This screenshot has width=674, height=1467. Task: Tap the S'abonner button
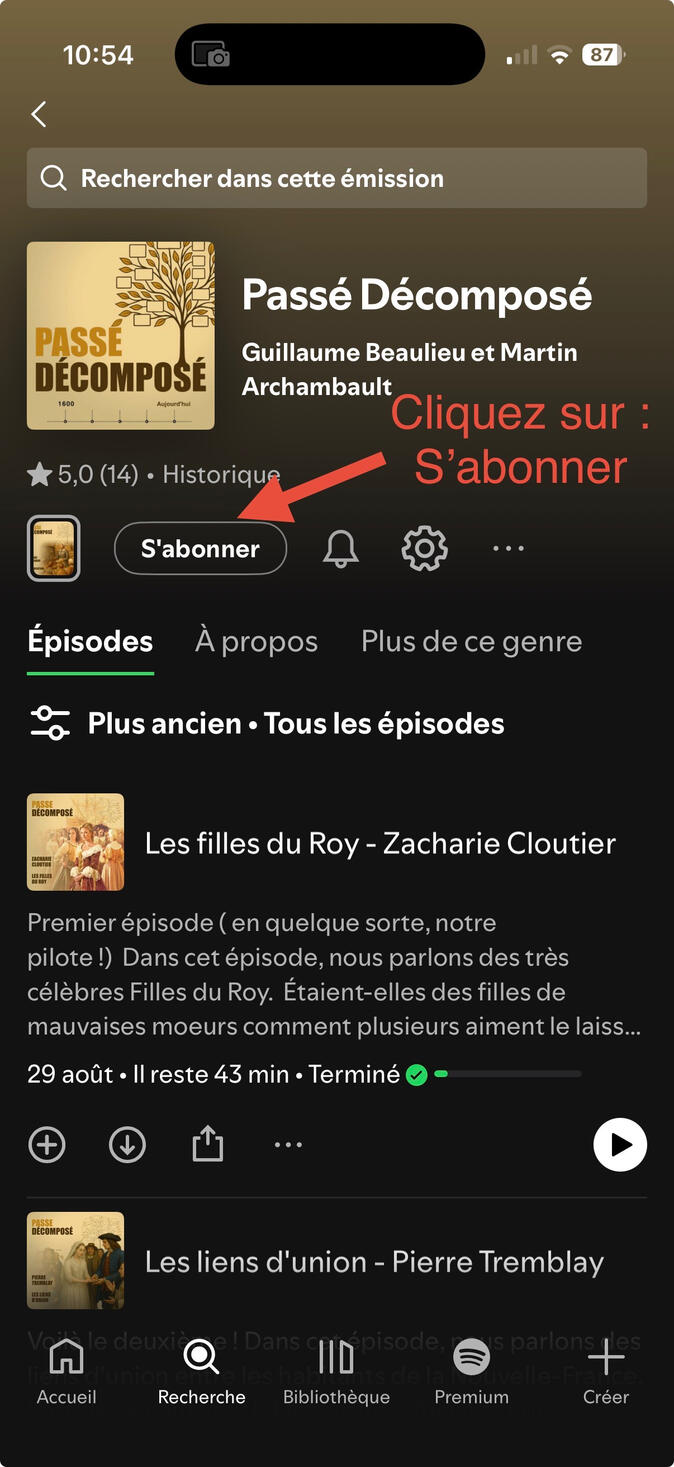[201, 549]
